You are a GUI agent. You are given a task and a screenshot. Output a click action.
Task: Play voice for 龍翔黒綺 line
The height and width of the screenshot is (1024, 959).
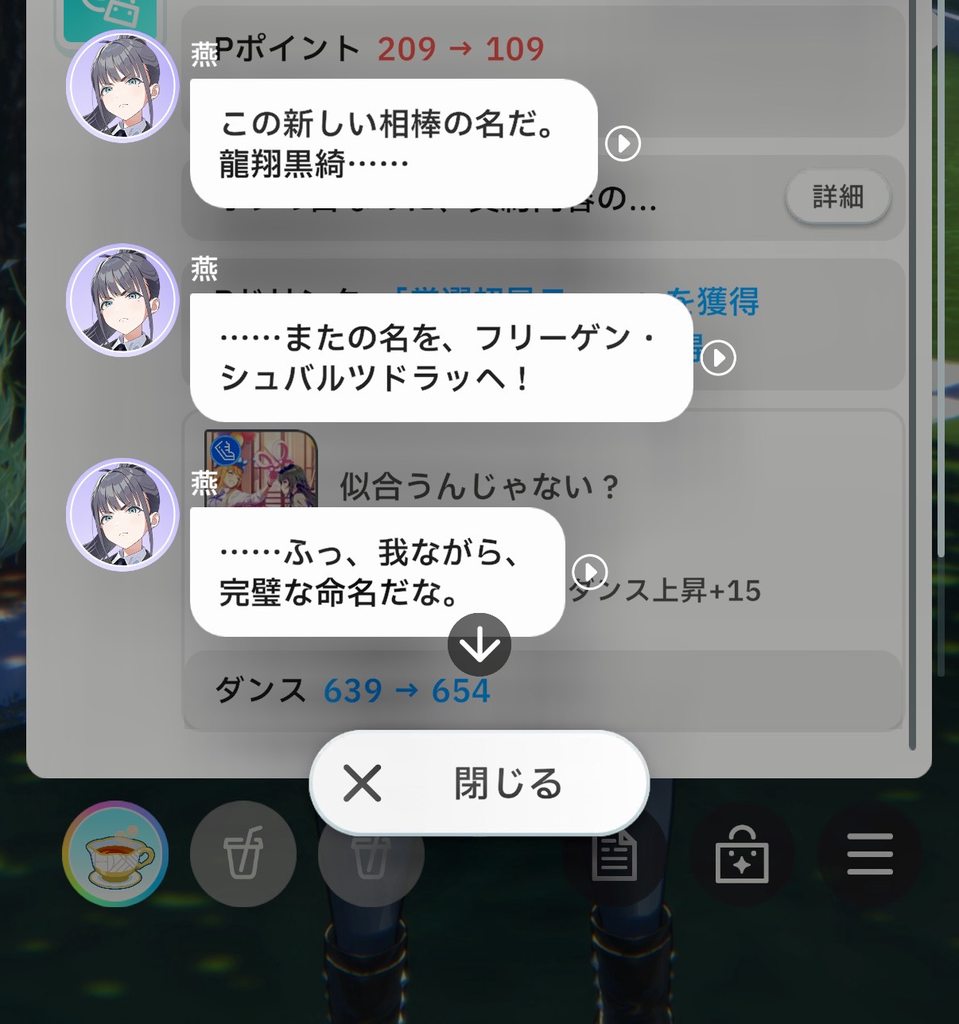click(x=623, y=144)
